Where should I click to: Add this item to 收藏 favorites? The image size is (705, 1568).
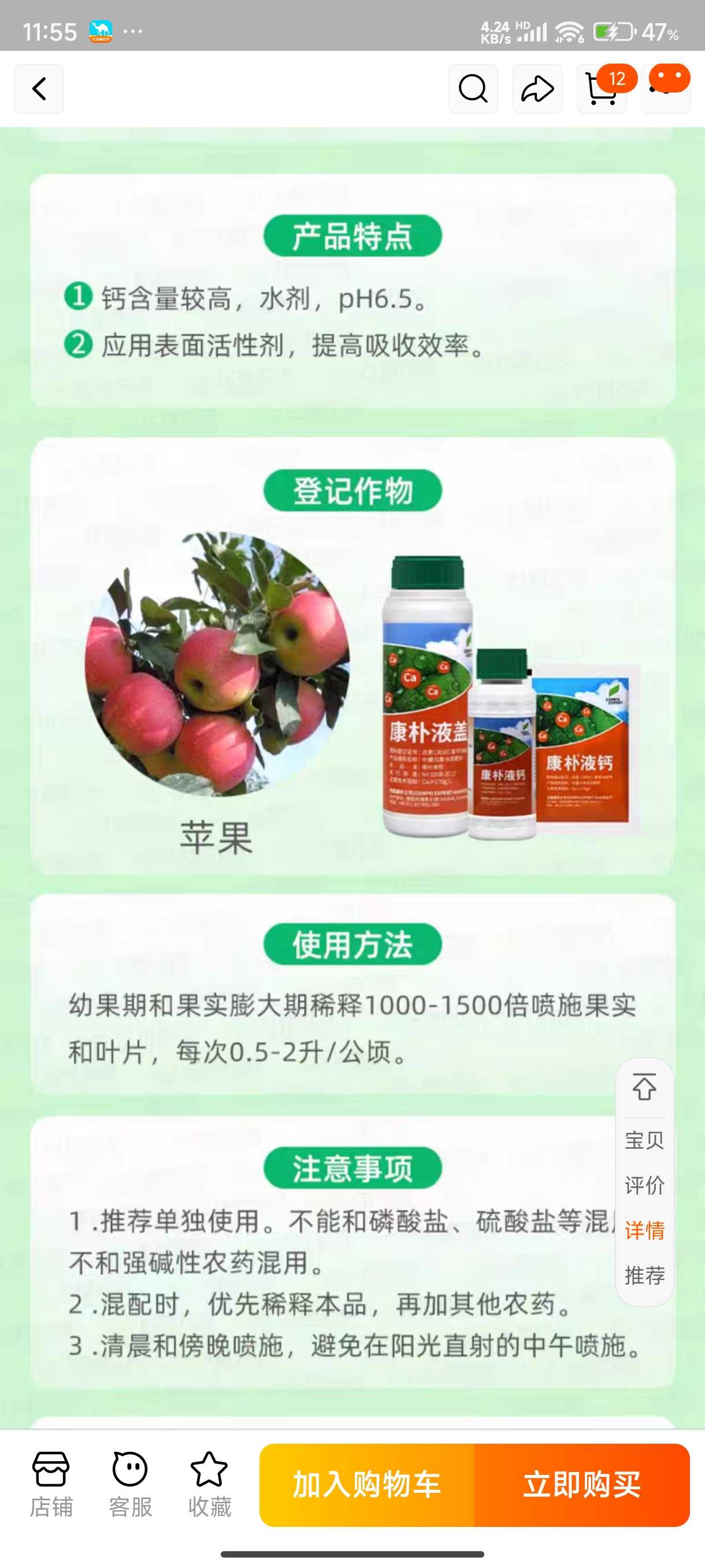[x=209, y=1484]
